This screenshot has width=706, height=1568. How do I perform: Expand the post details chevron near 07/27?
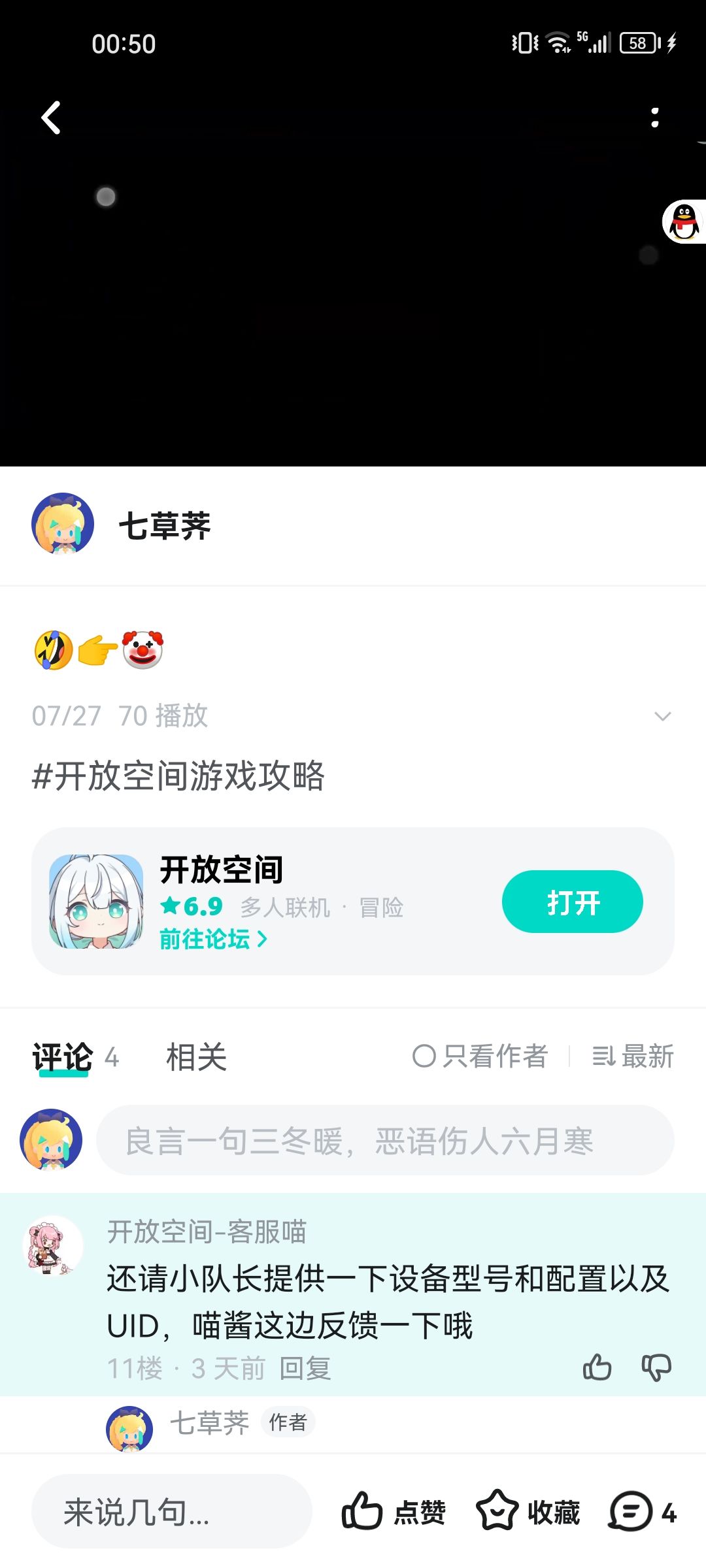(x=662, y=716)
